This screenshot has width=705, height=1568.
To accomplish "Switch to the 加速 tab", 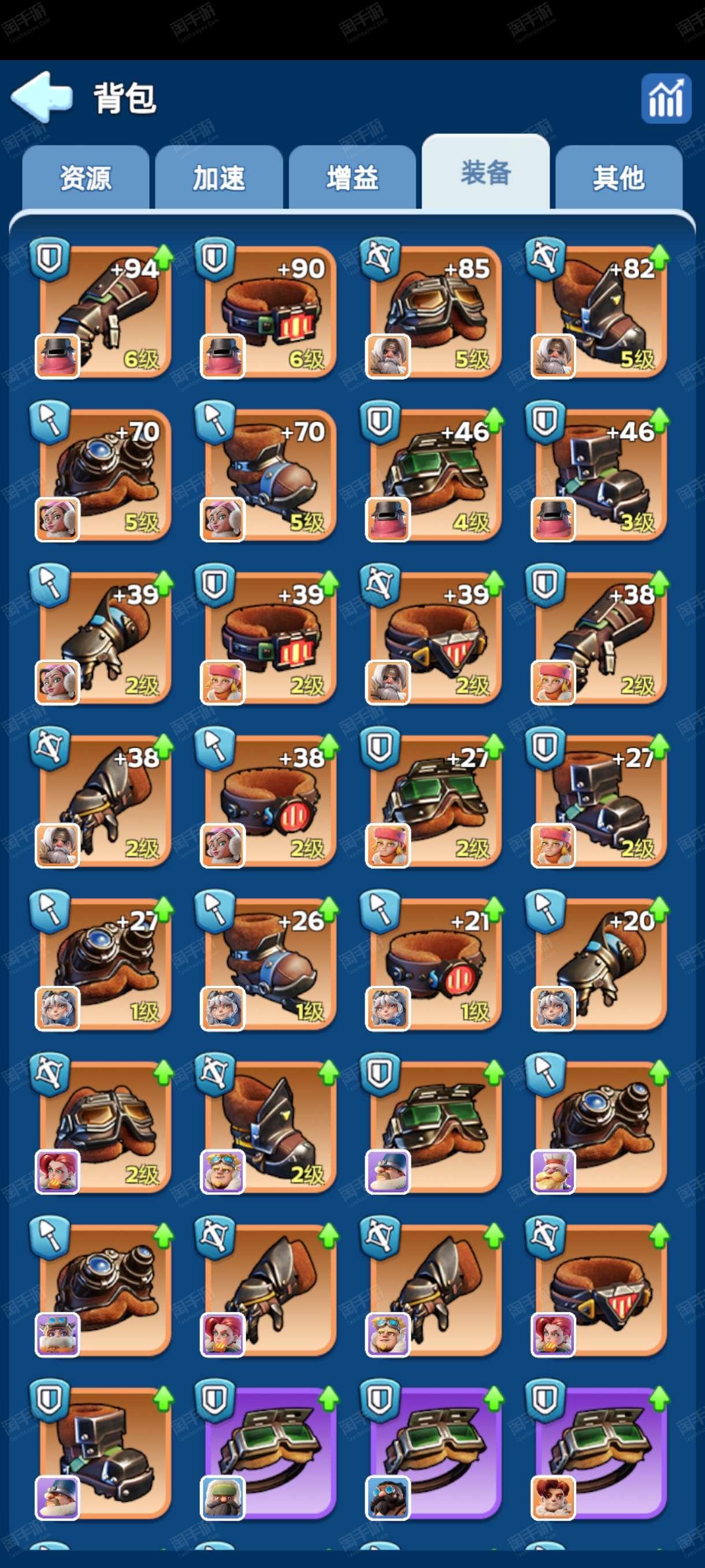I will (219, 178).
